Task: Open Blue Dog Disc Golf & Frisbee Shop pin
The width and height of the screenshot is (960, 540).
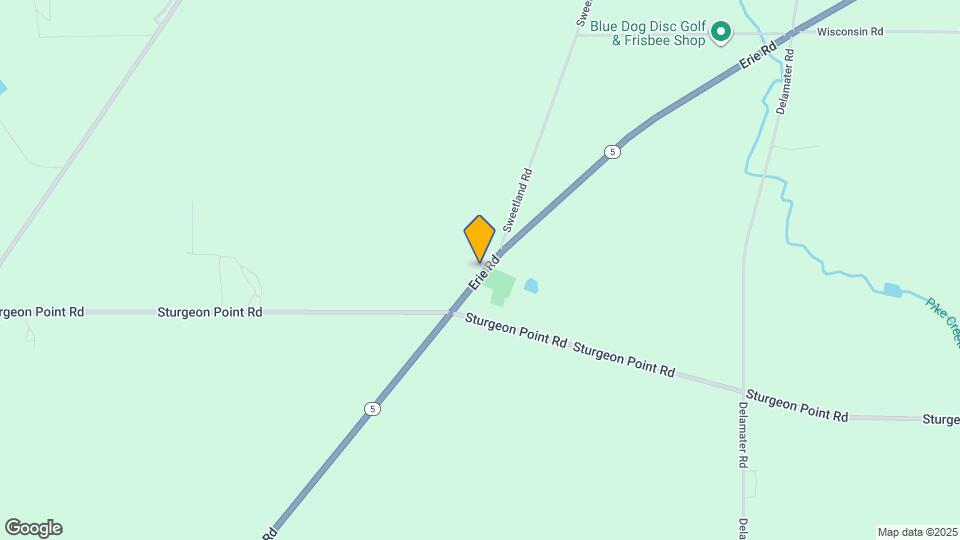Action: [x=720, y=35]
